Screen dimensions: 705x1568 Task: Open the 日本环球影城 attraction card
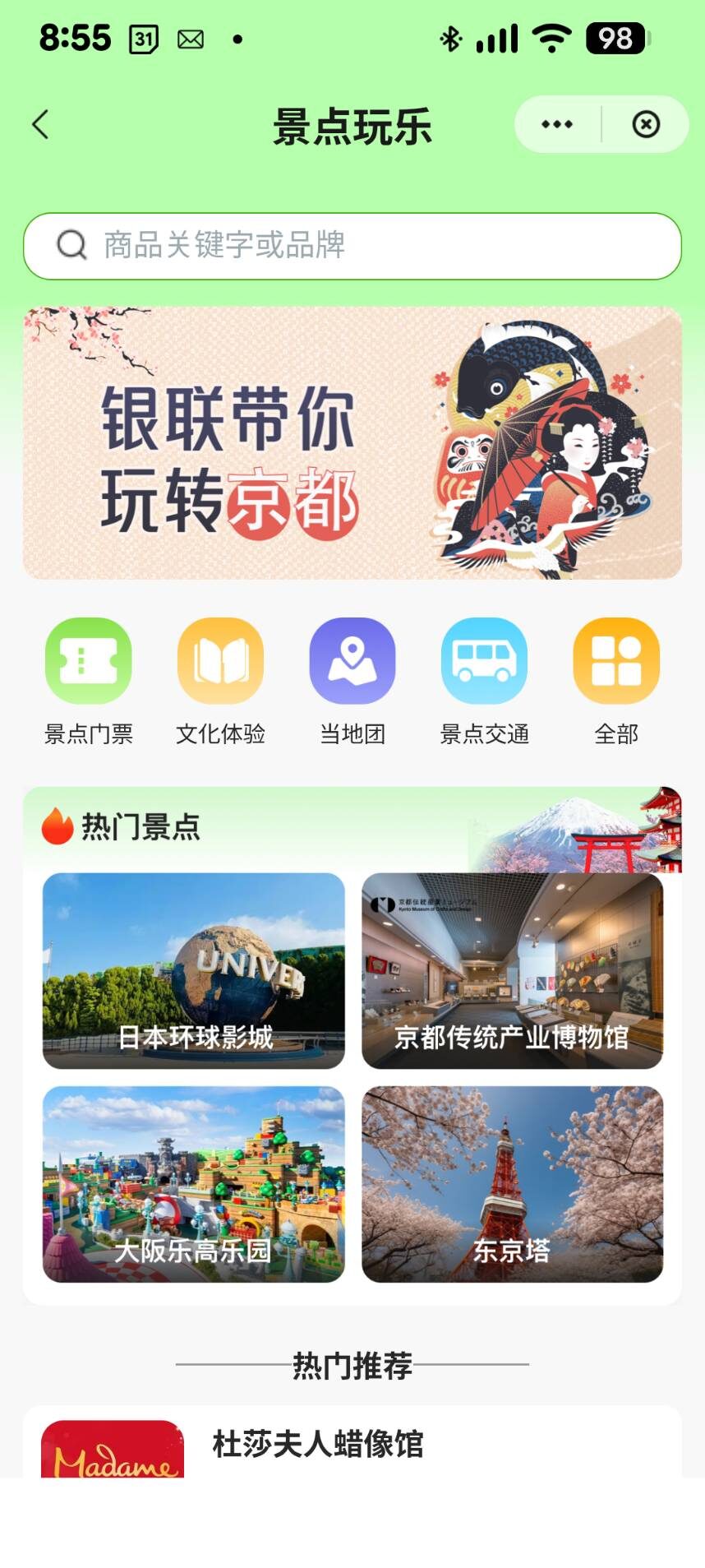click(x=194, y=971)
